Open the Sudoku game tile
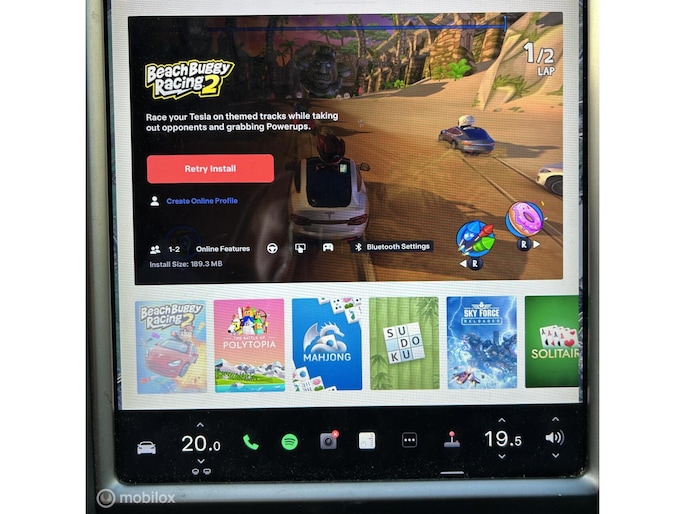Screen dimensions: 685x514 404,344
